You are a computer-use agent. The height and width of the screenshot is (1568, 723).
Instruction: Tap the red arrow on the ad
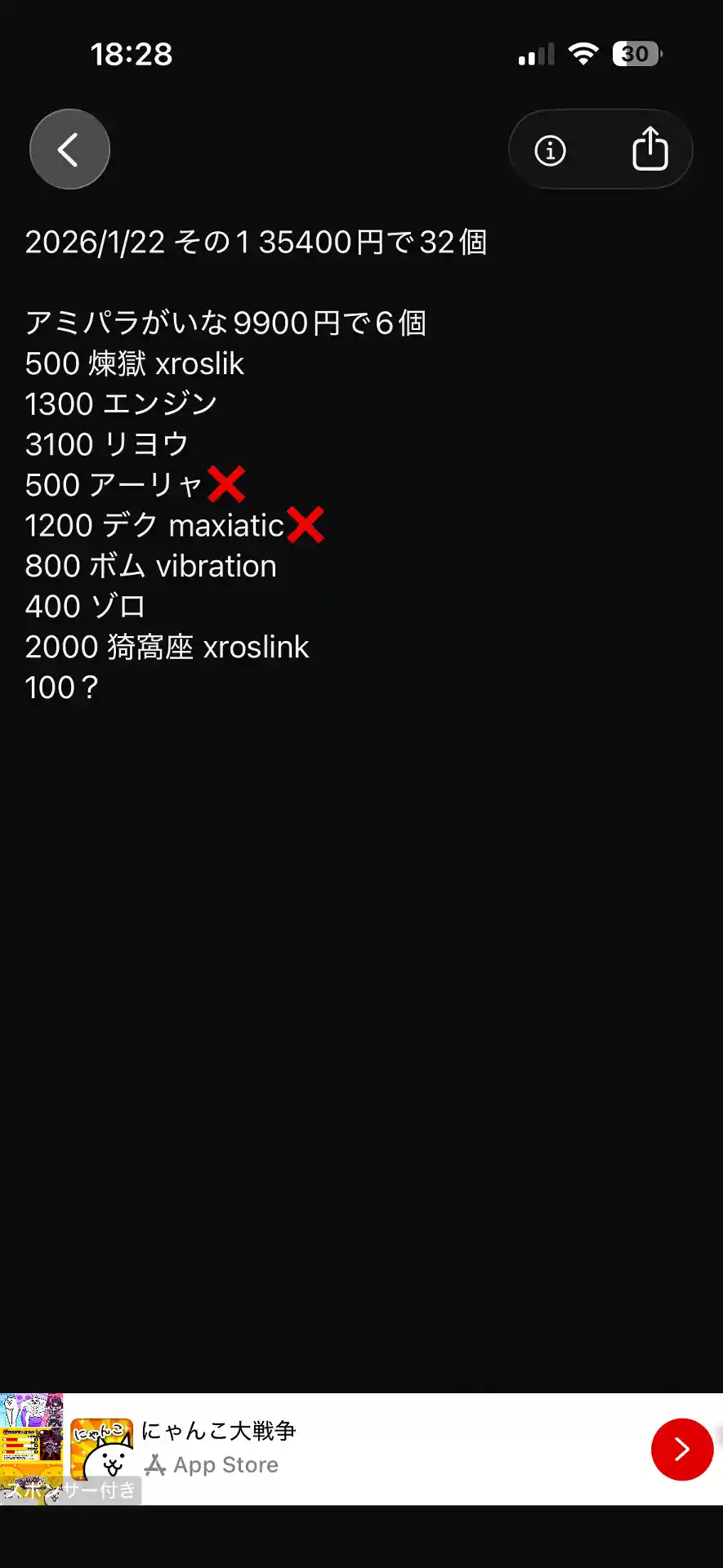pyautogui.click(x=681, y=1449)
